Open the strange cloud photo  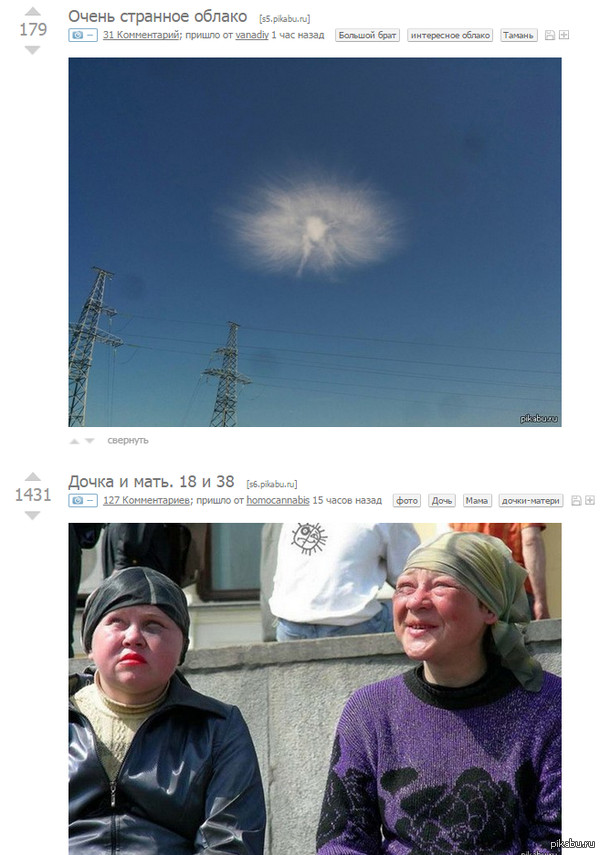[x=314, y=242]
